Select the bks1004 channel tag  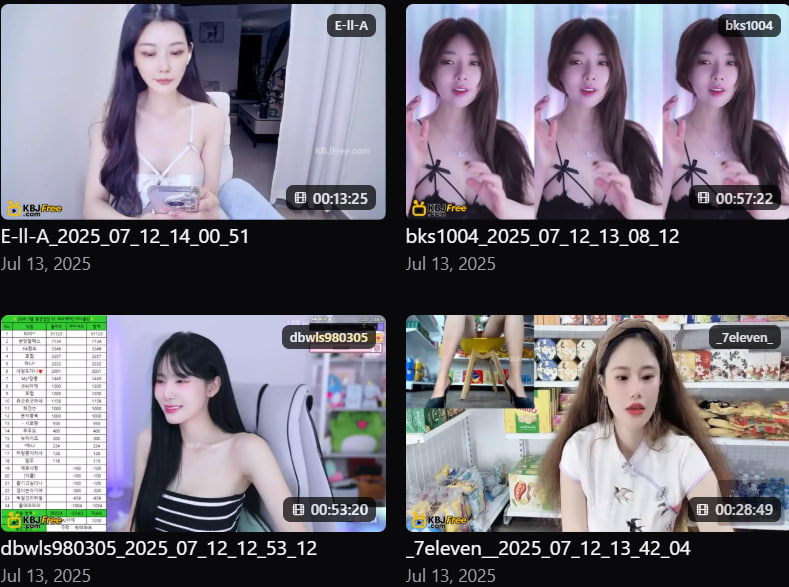[749, 25]
